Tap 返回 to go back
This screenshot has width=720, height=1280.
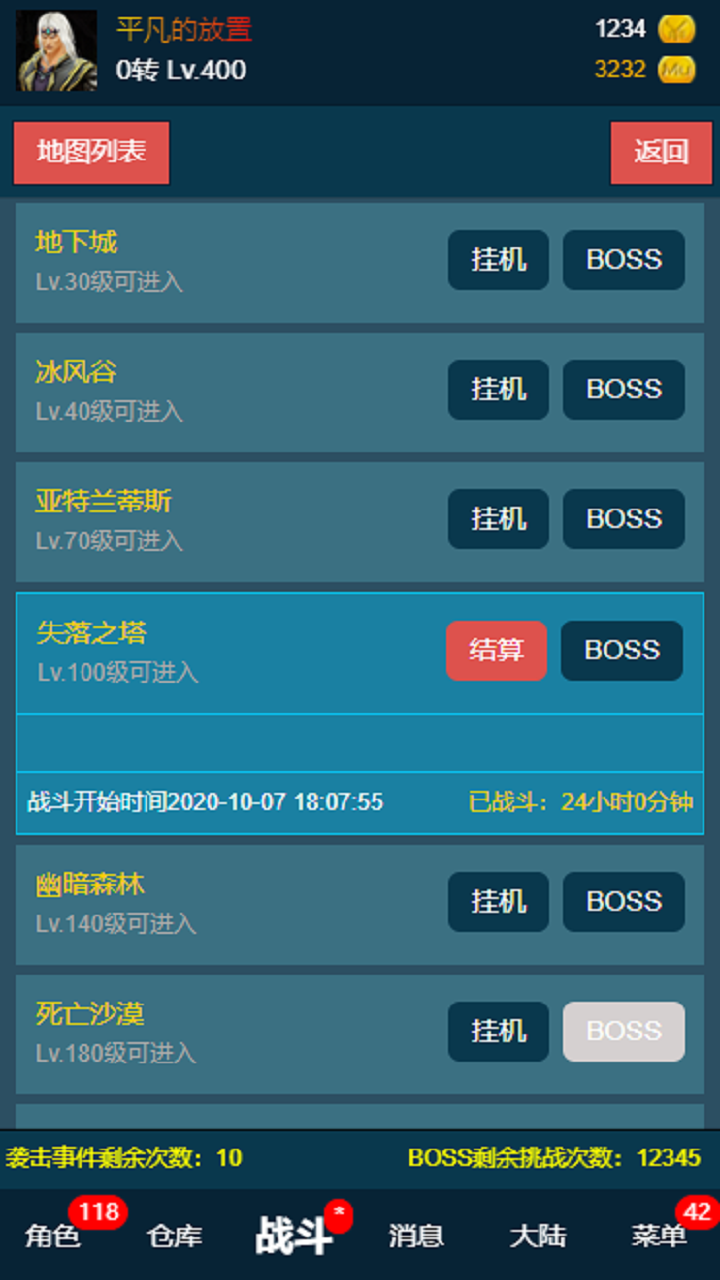pos(661,153)
